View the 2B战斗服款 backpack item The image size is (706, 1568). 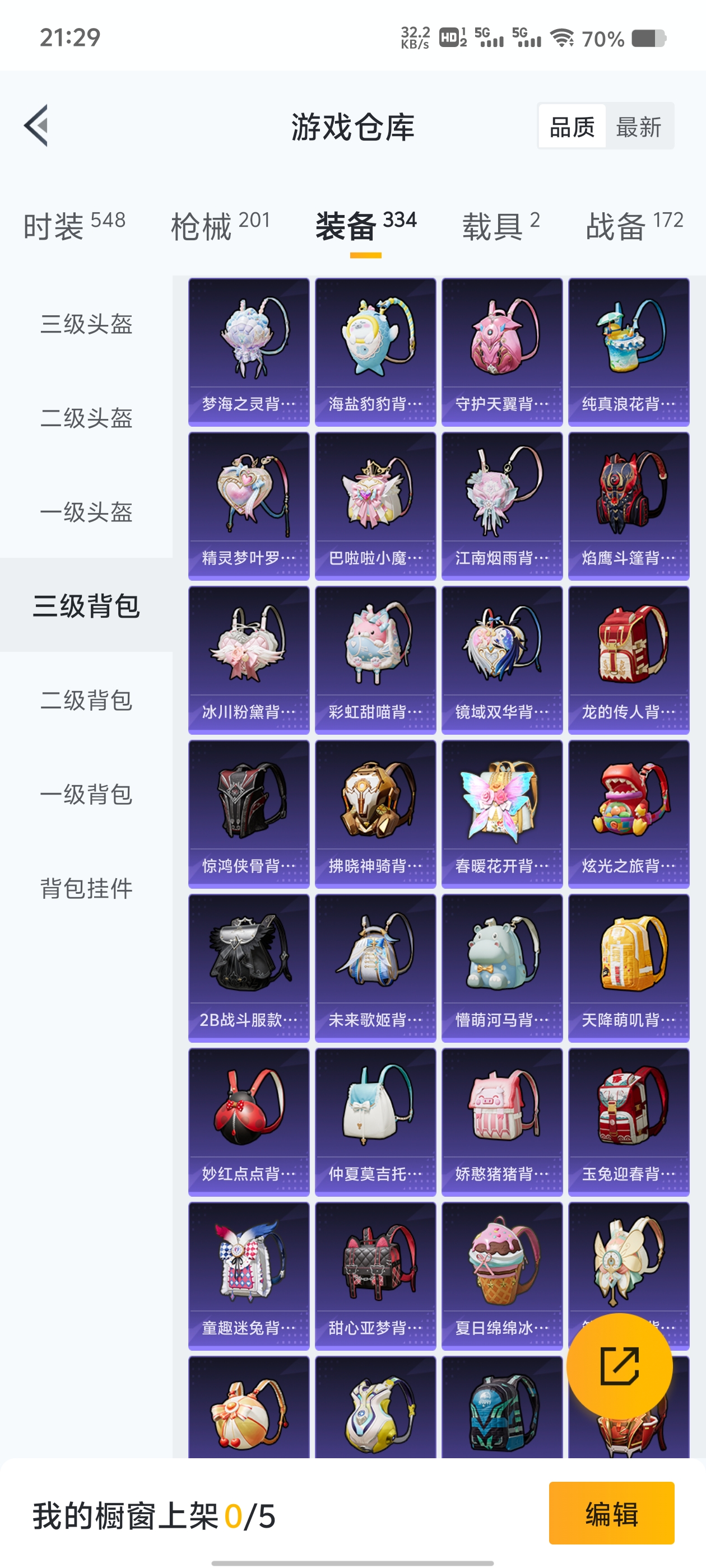(249, 967)
